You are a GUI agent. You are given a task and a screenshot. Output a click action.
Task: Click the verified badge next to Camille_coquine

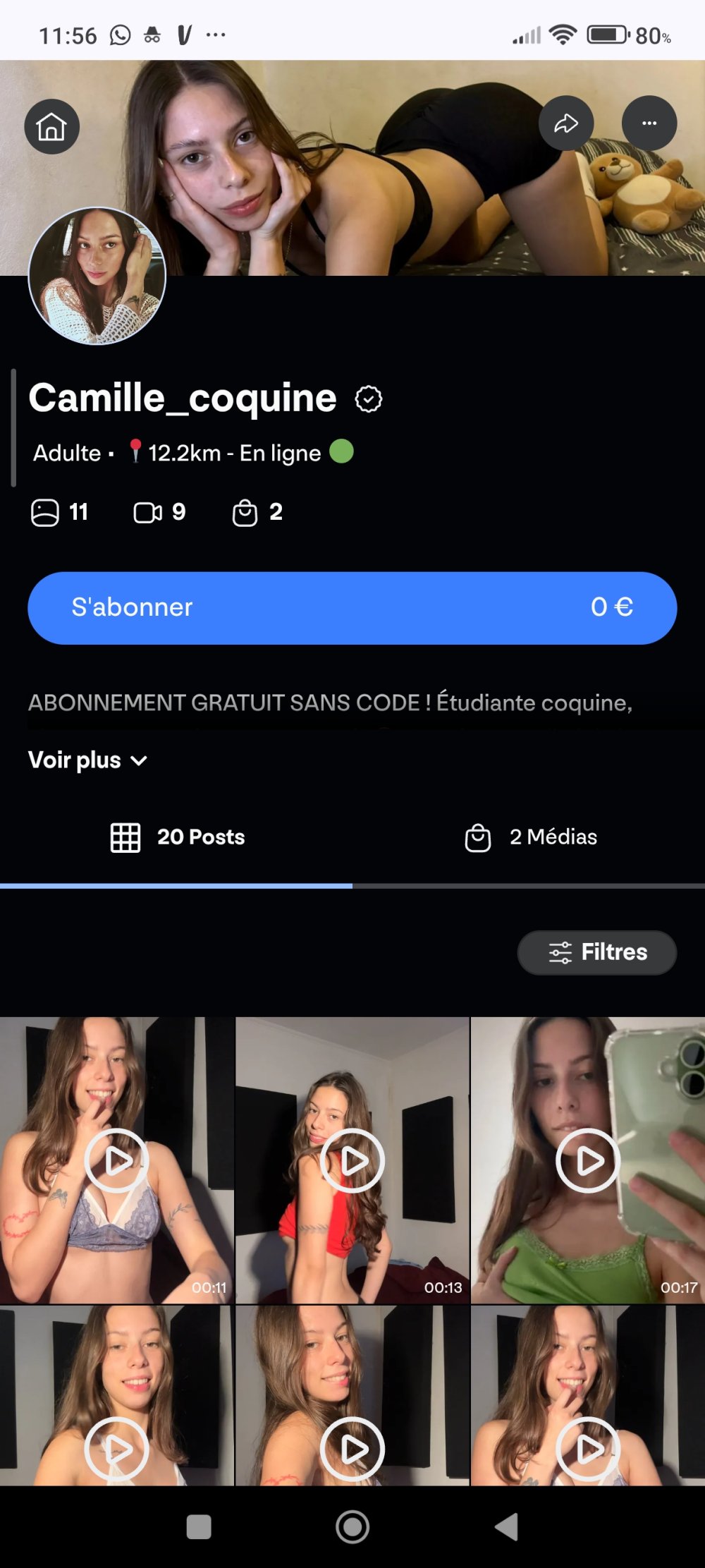click(369, 398)
